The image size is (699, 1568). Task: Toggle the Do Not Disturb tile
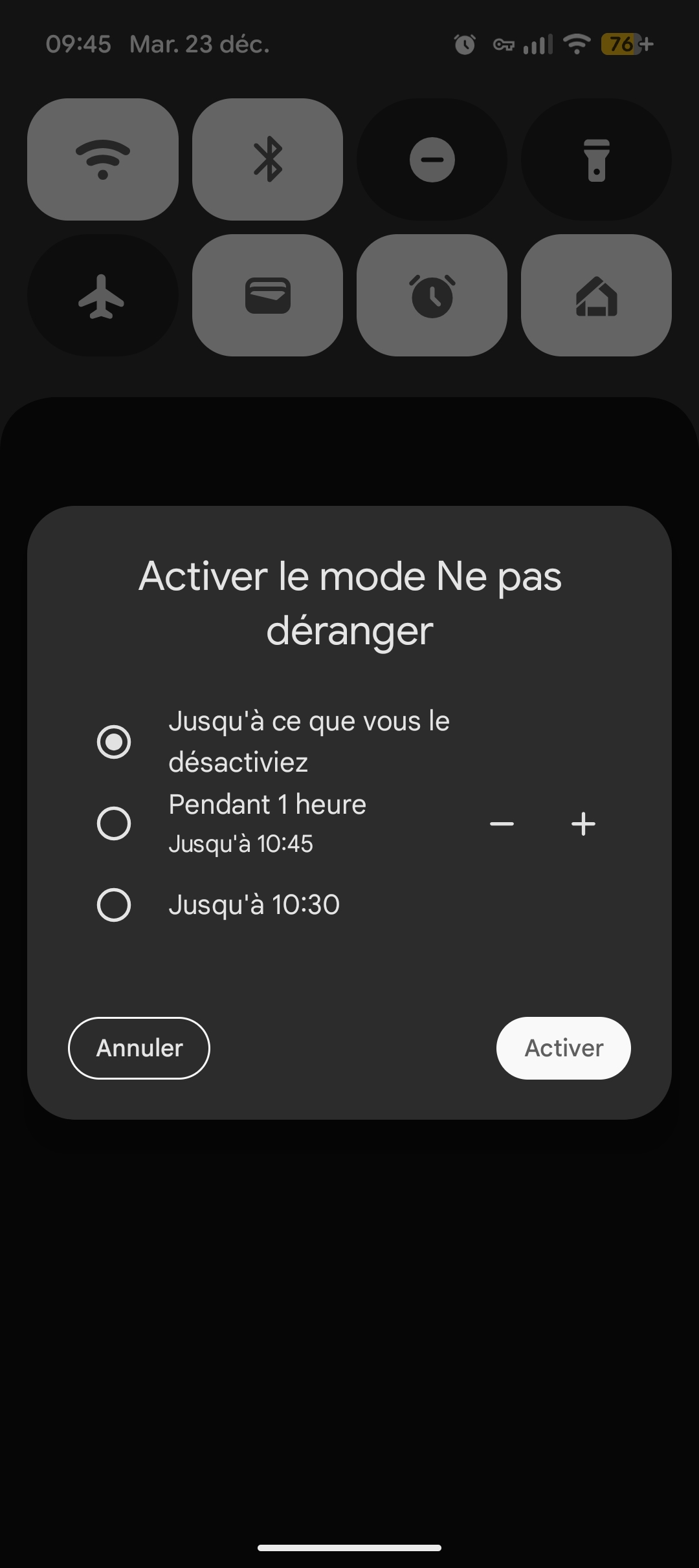coord(432,159)
